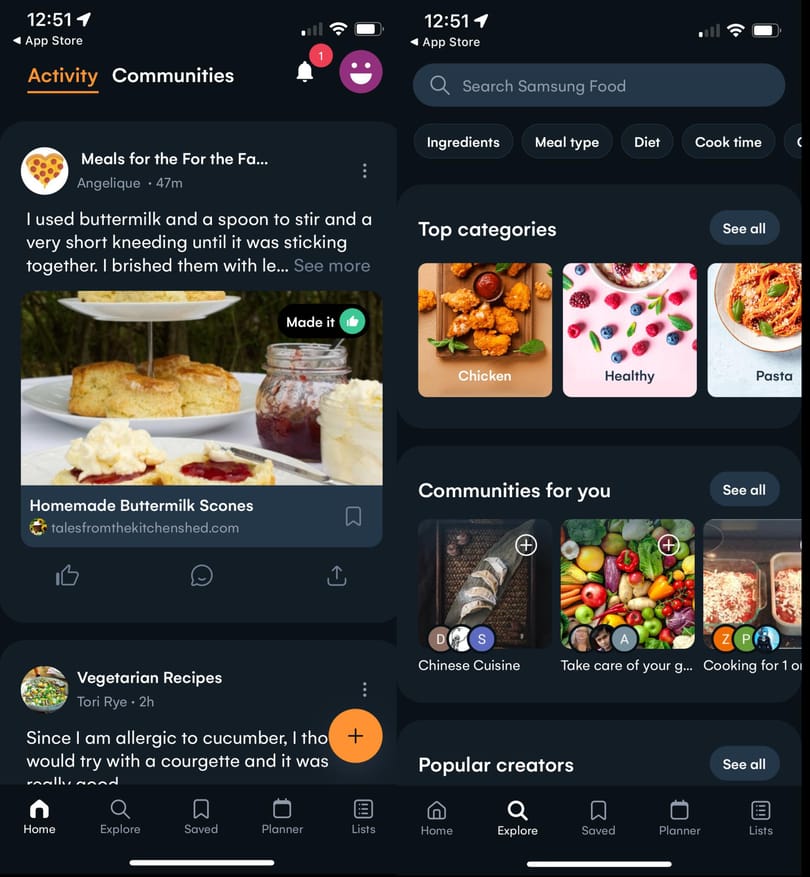This screenshot has width=810, height=877.
Task: Tap the Search Samsung Food field
Action: point(599,86)
